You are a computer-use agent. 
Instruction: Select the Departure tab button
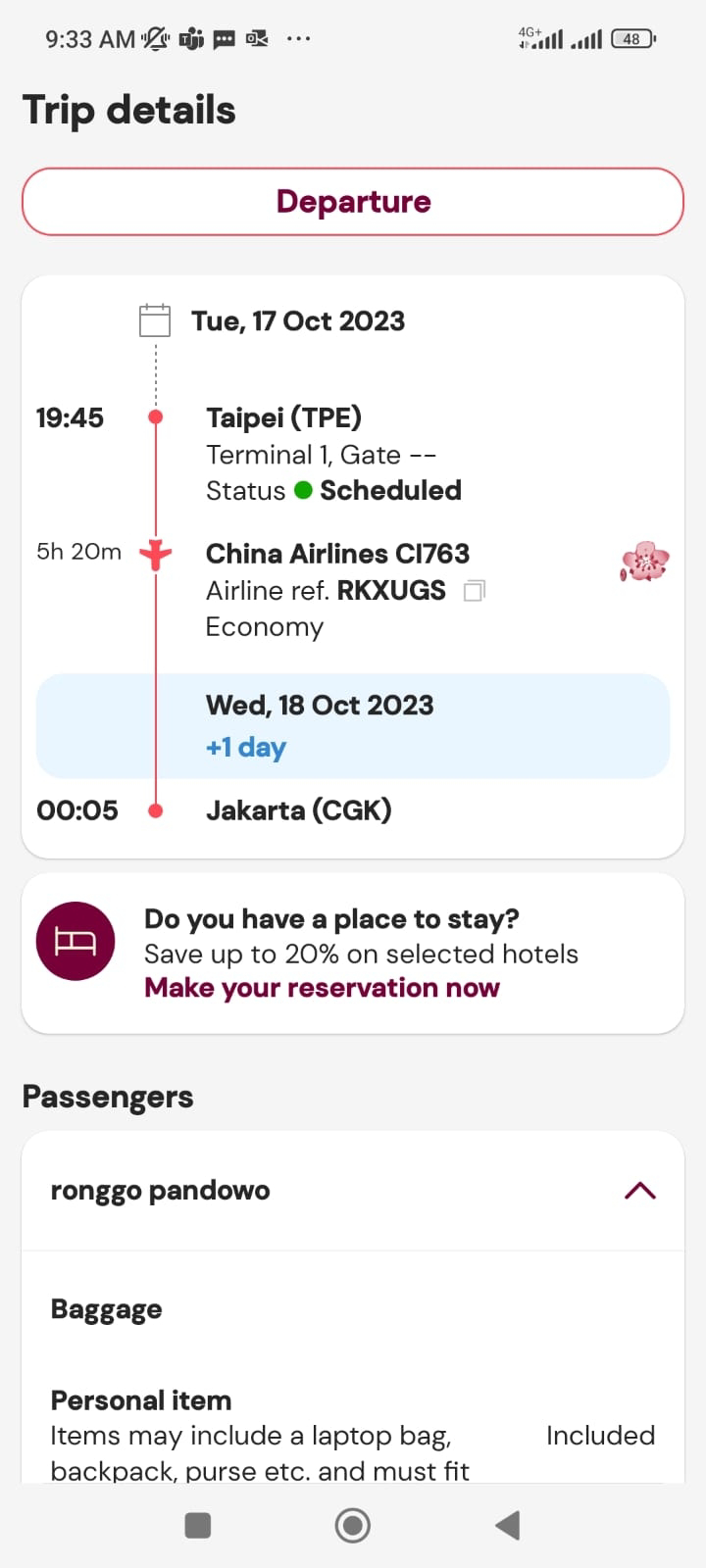click(x=353, y=202)
